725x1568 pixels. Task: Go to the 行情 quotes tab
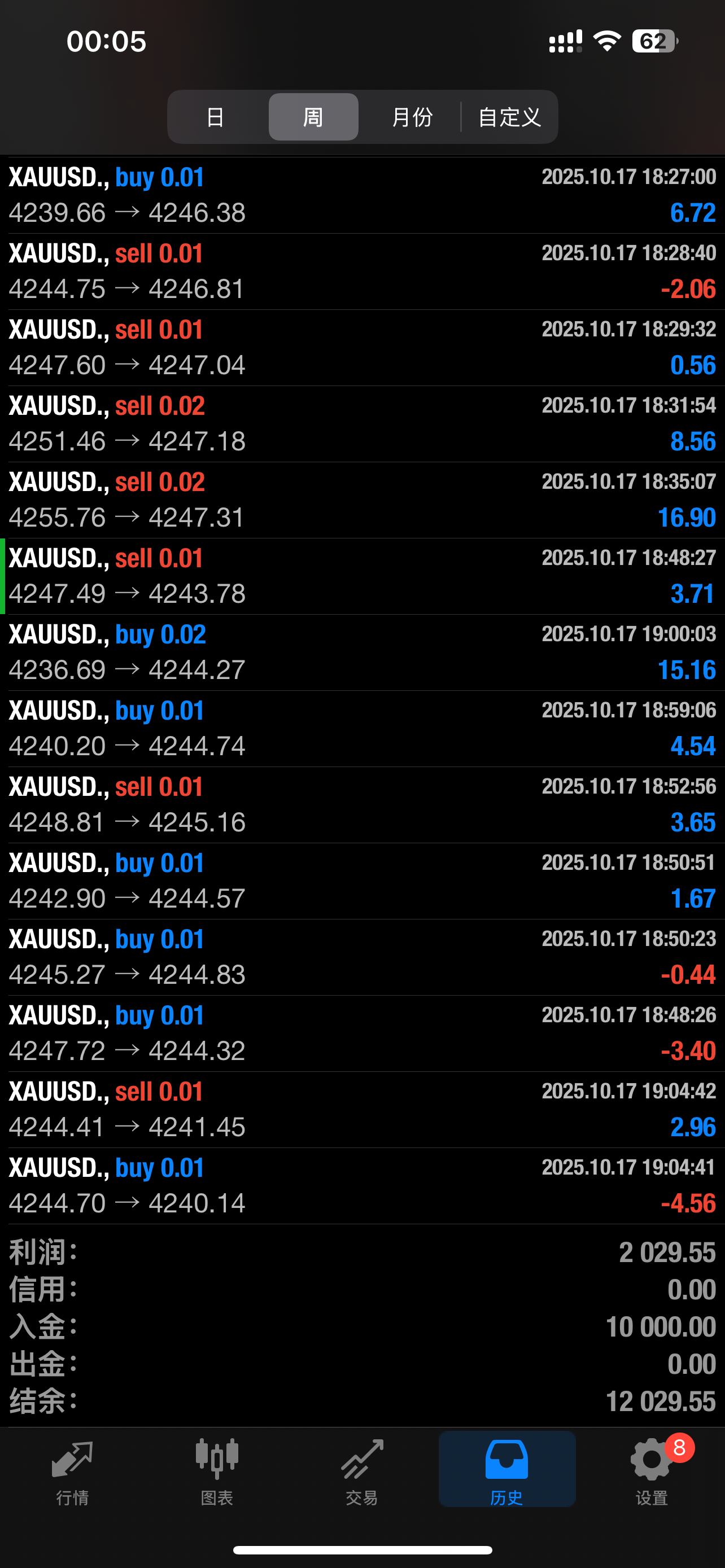tap(72, 1469)
